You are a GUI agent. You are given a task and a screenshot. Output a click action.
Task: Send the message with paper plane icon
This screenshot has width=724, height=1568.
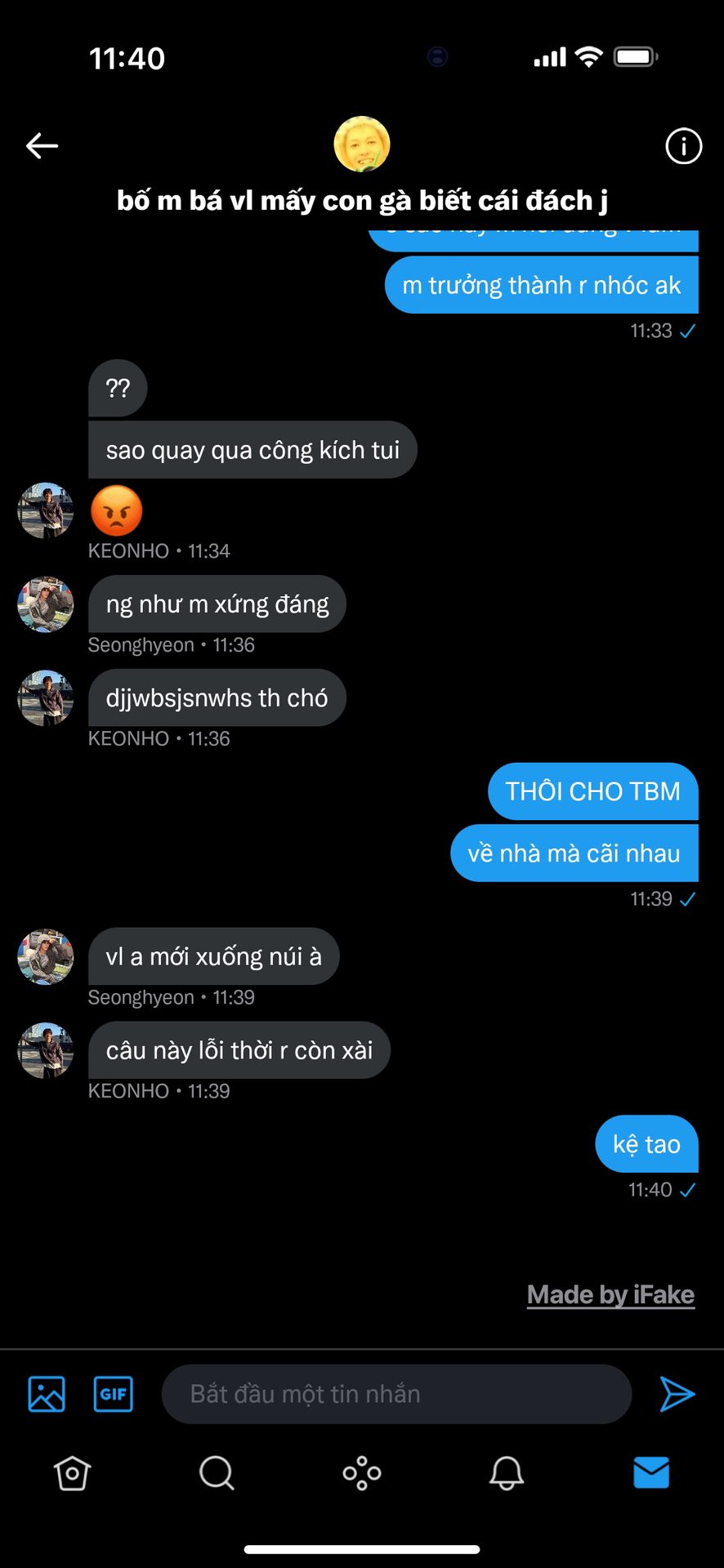click(677, 1393)
